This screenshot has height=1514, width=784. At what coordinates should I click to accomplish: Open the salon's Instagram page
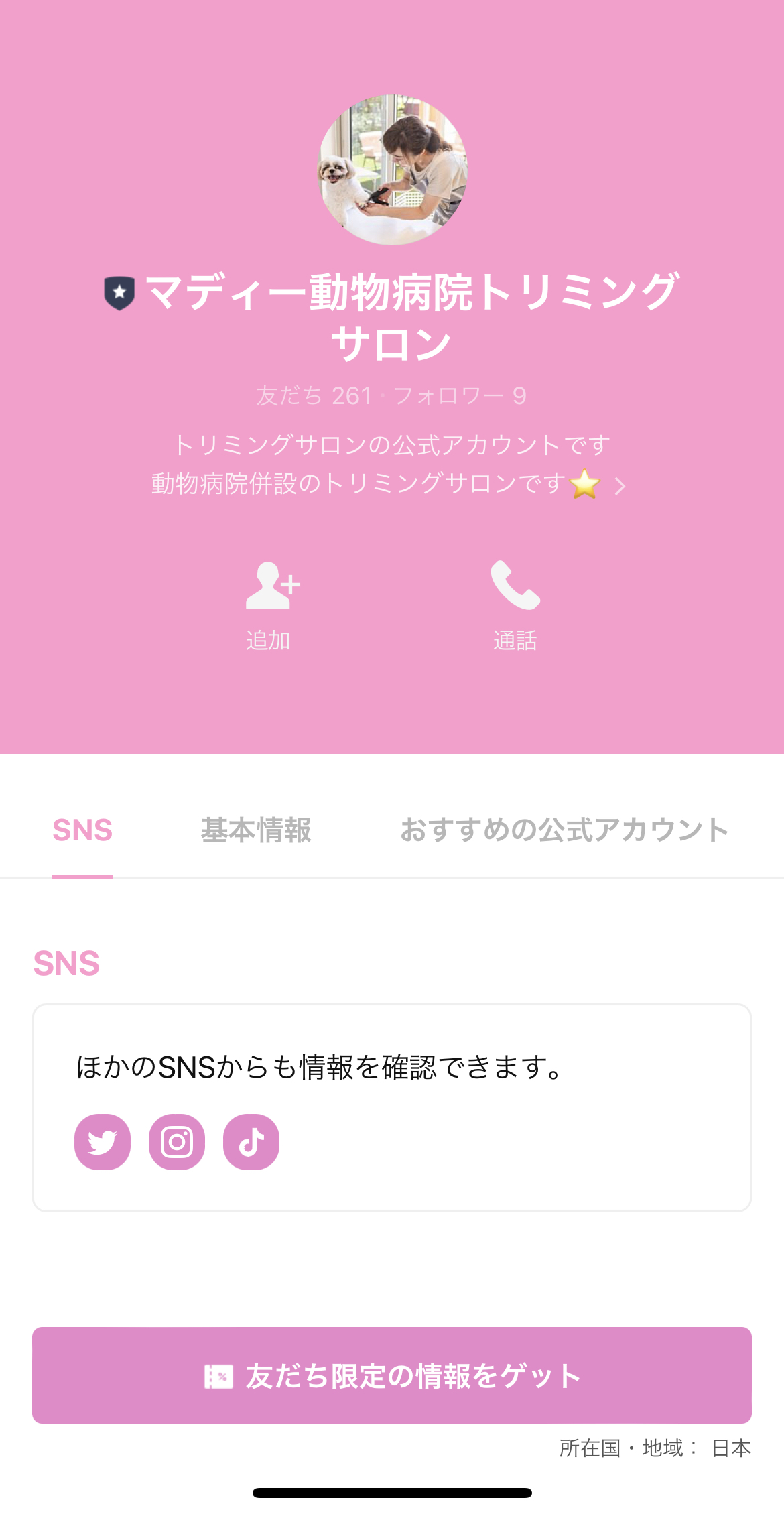point(177,1142)
